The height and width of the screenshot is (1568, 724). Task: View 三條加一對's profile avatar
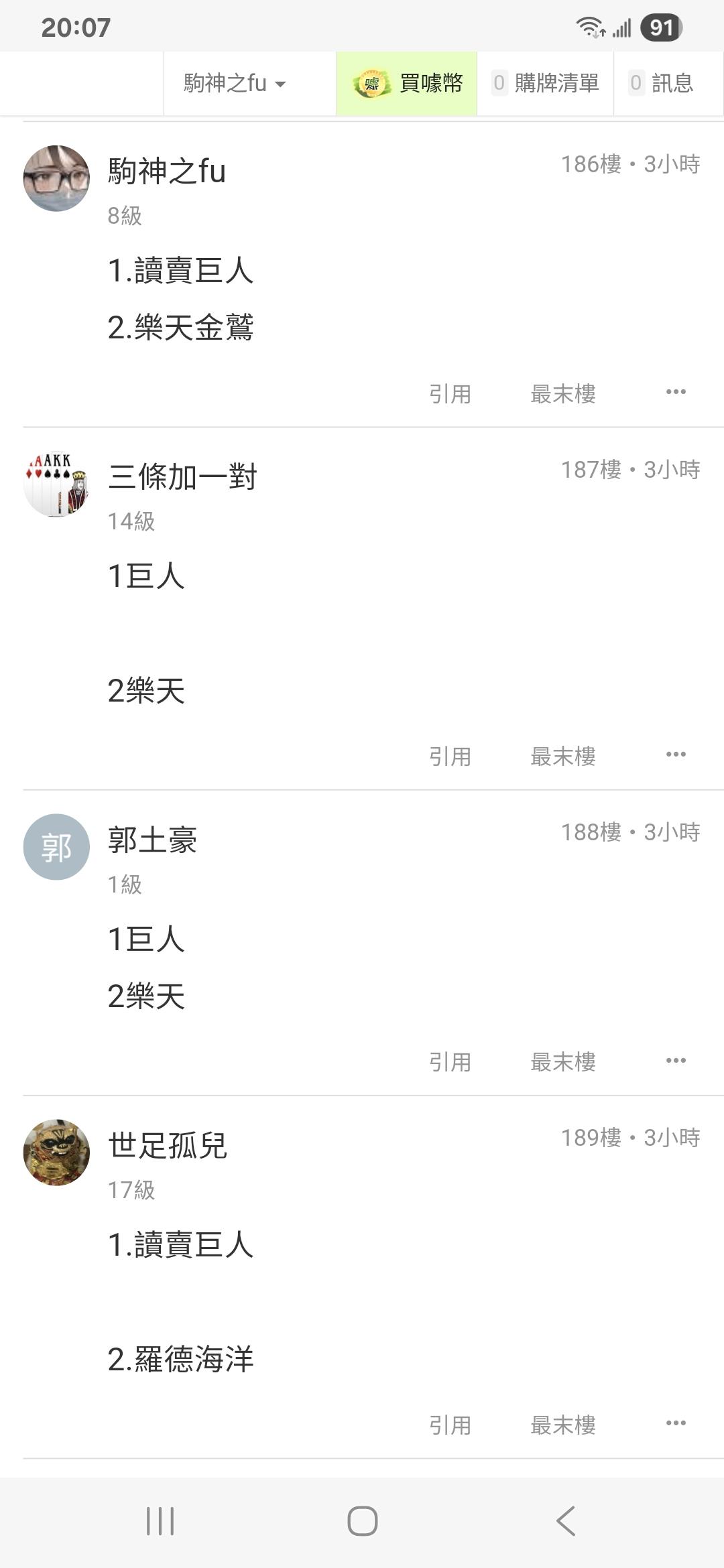(56, 484)
